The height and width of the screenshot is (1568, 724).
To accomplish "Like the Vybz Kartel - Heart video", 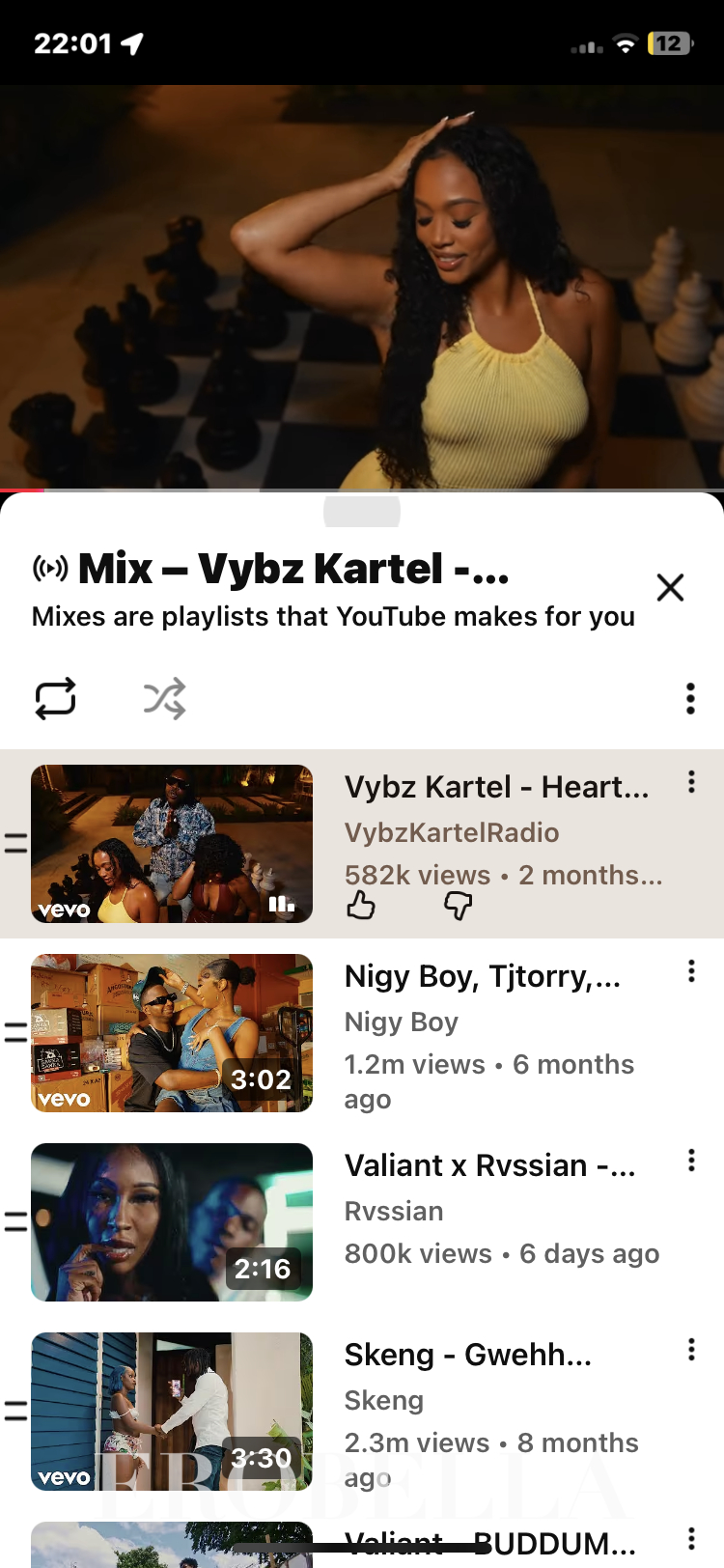I will [x=361, y=906].
